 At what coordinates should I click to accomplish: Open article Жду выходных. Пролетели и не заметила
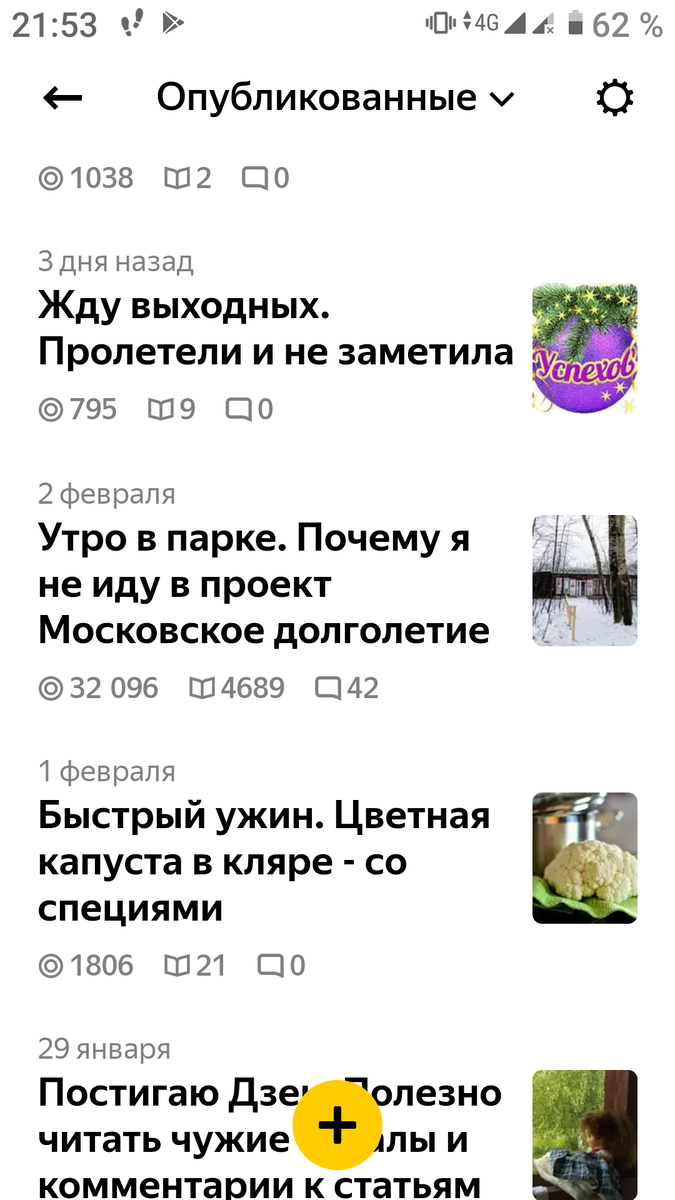pos(275,329)
